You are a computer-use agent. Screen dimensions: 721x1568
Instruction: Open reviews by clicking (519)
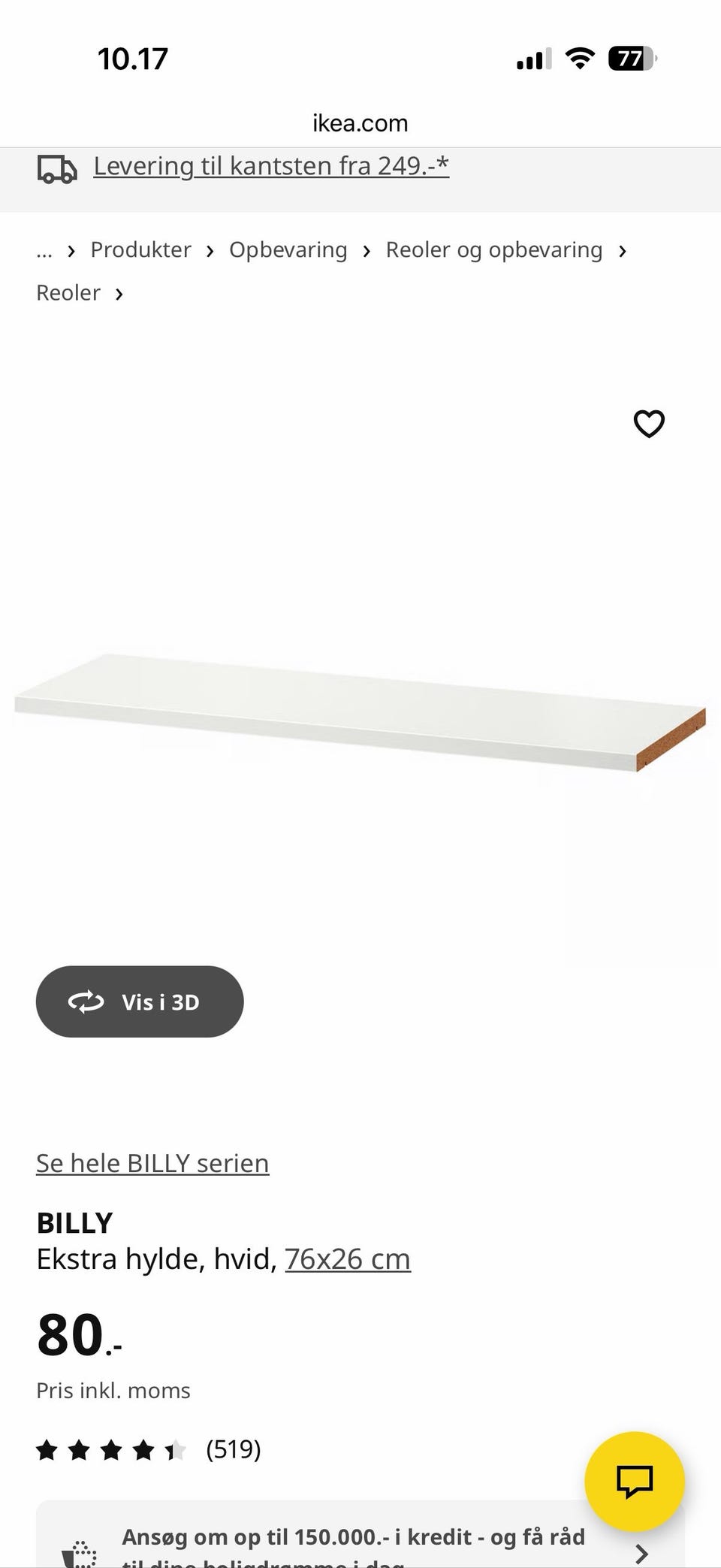[234, 1449]
